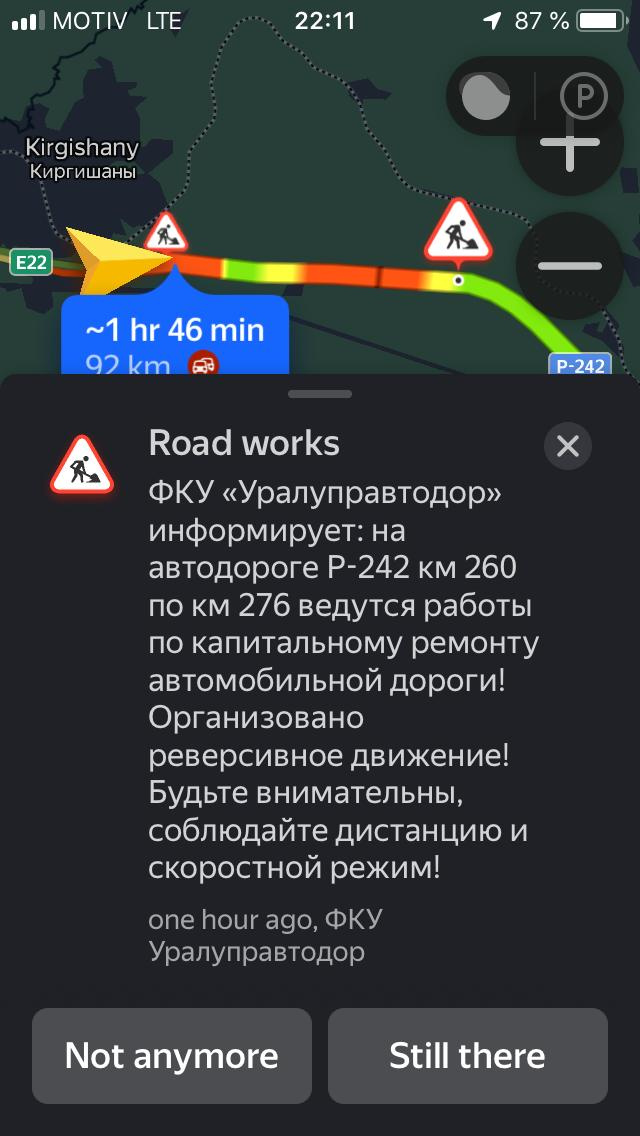Tap the Not anymore button

click(x=172, y=1056)
